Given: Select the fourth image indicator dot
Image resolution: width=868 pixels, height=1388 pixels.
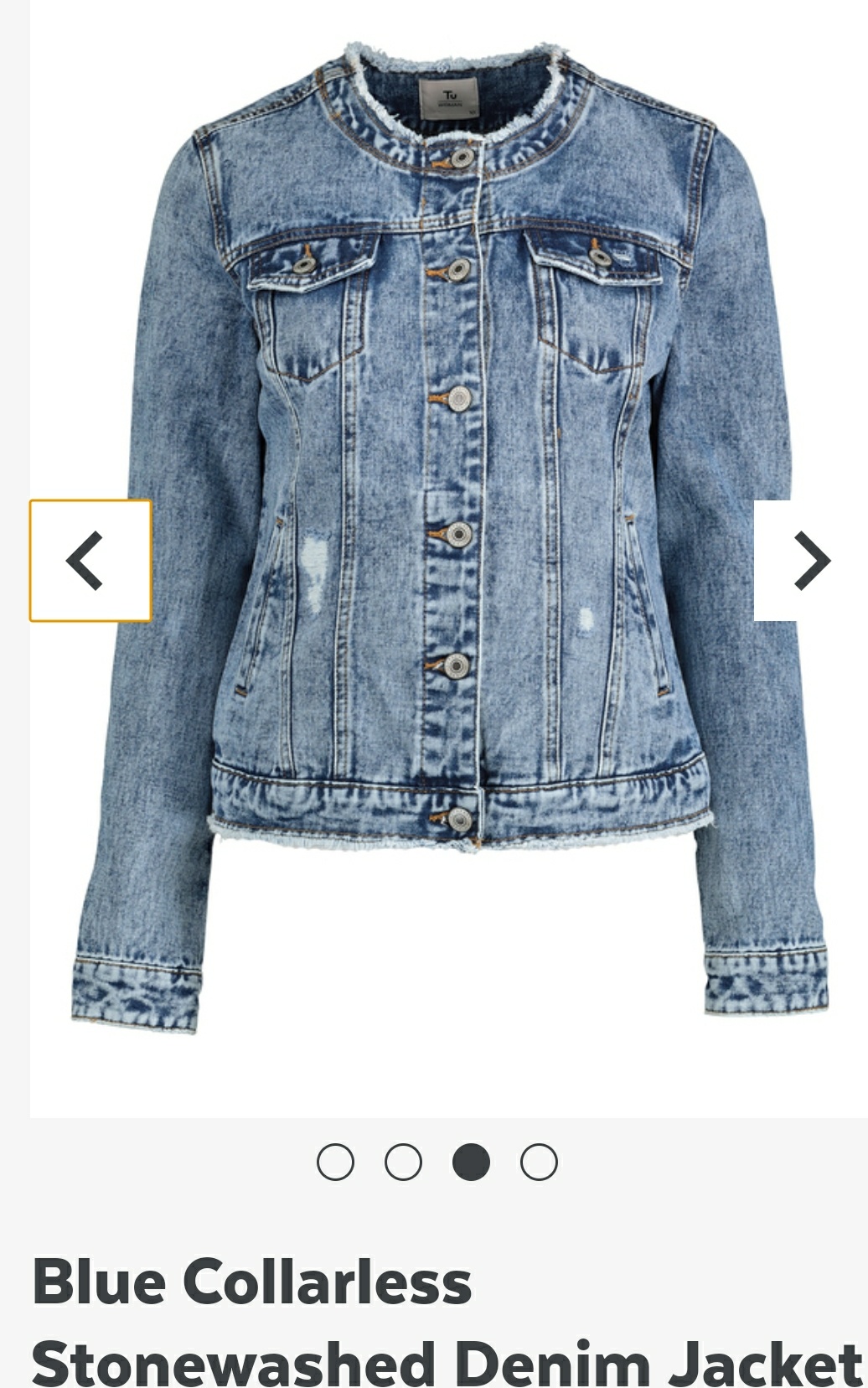Looking at the screenshot, I should point(539,1162).
